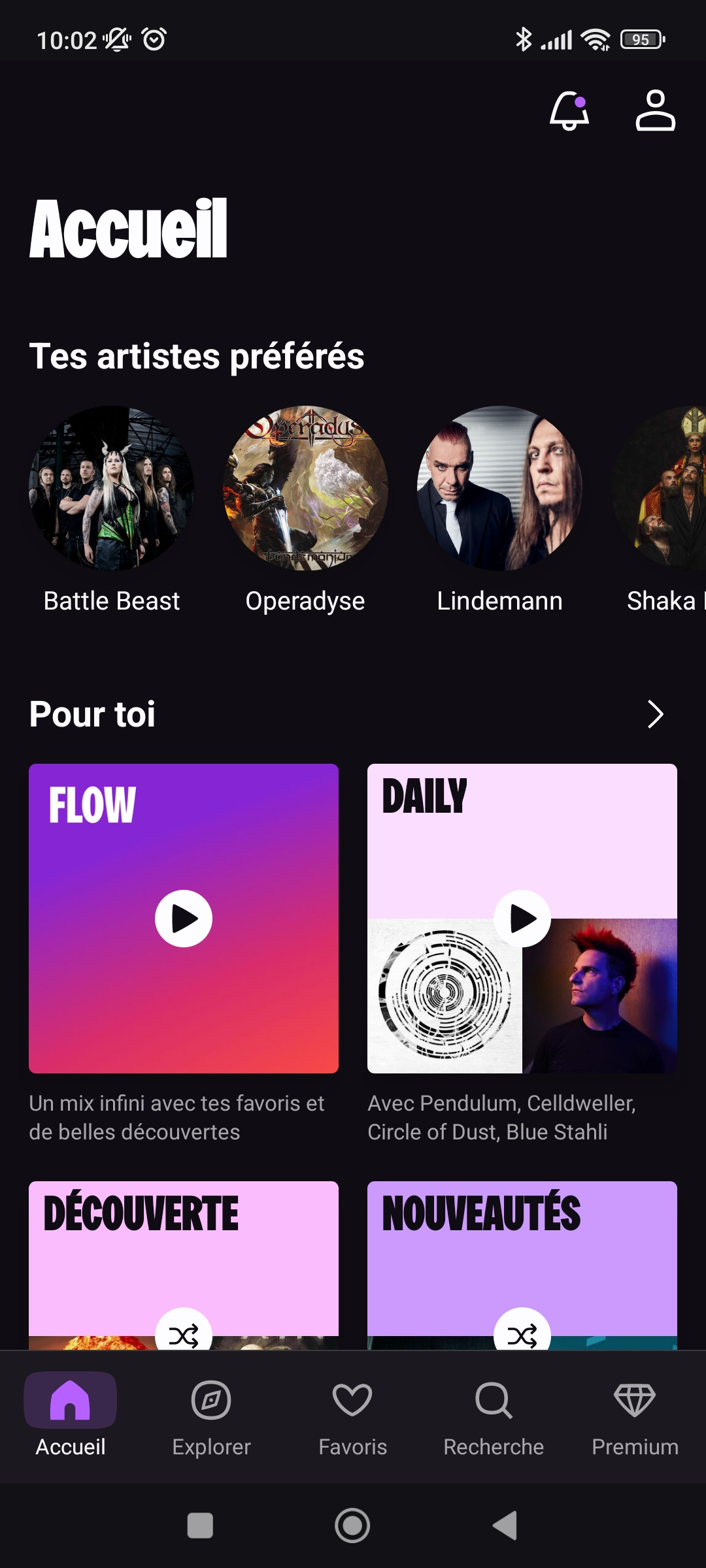Open the Lindemann artist page
Image resolution: width=706 pixels, height=1568 pixels.
500,491
